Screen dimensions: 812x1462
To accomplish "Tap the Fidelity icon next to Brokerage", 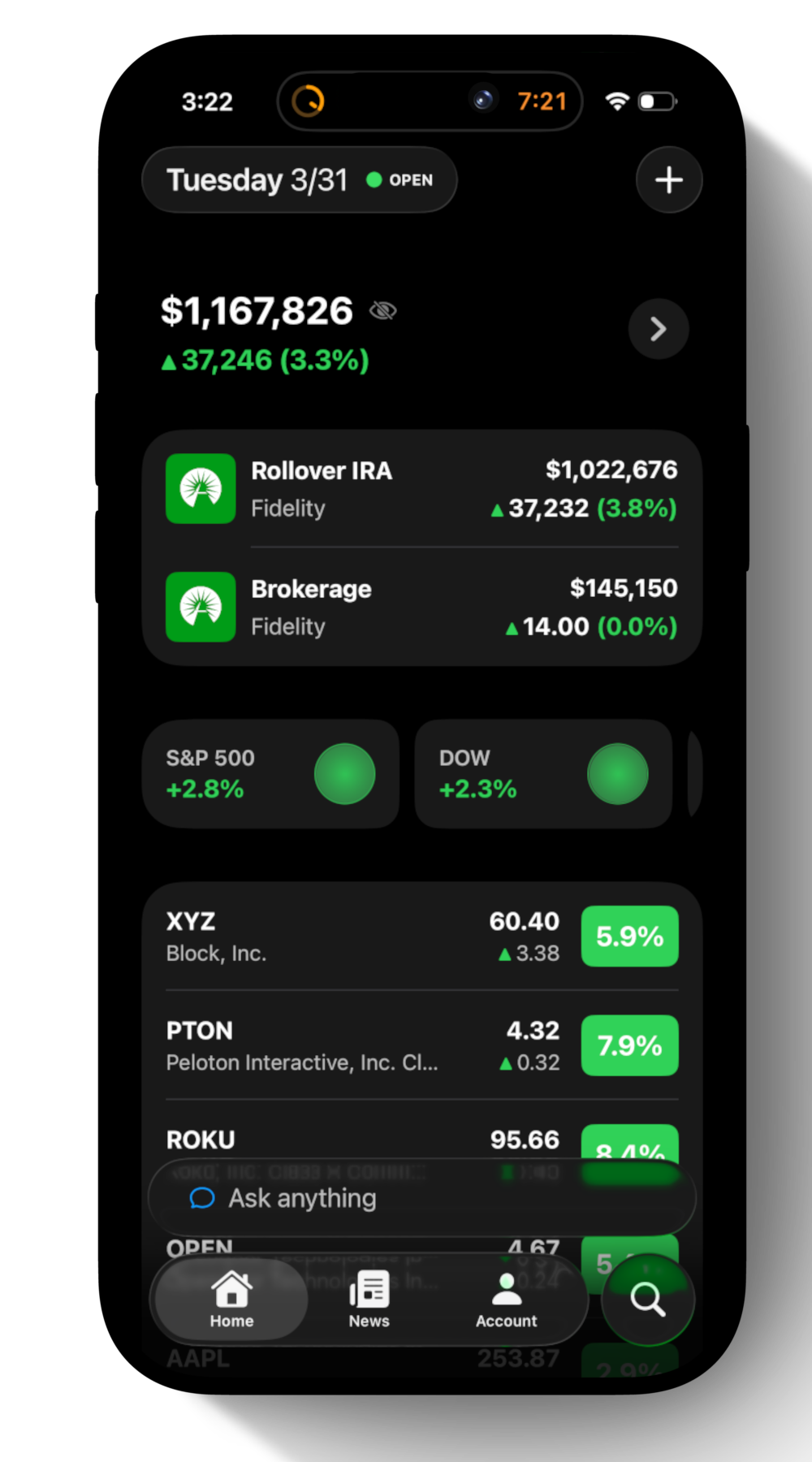I will coord(200,607).
